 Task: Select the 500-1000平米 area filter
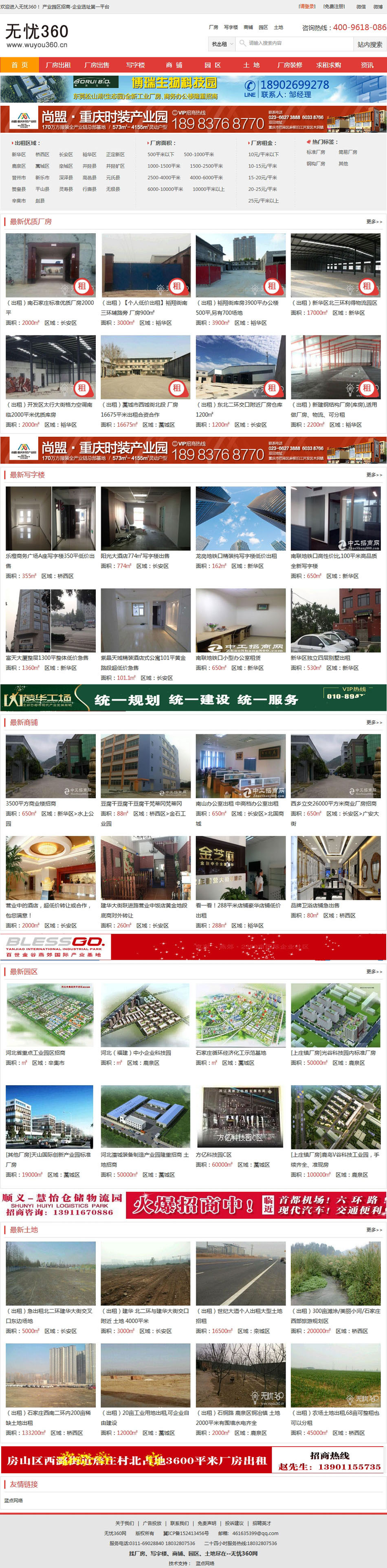click(199, 155)
